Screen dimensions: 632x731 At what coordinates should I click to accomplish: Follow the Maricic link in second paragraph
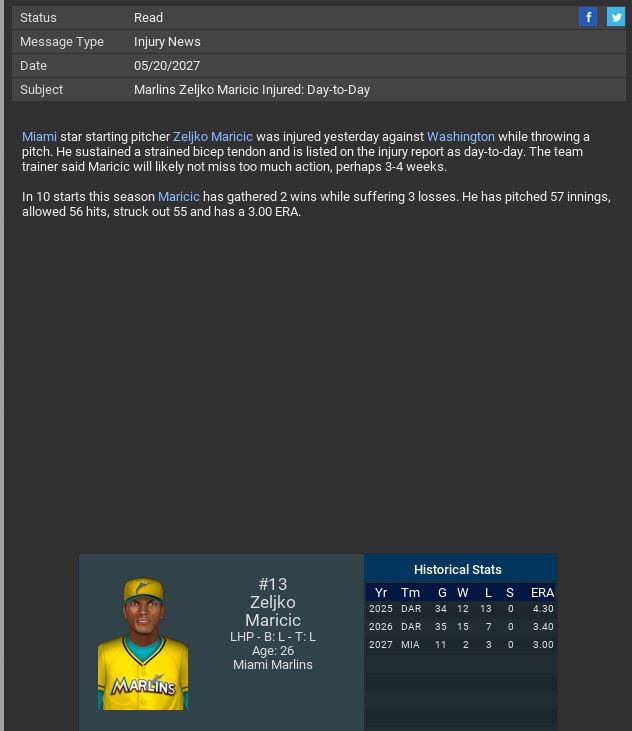178,197
